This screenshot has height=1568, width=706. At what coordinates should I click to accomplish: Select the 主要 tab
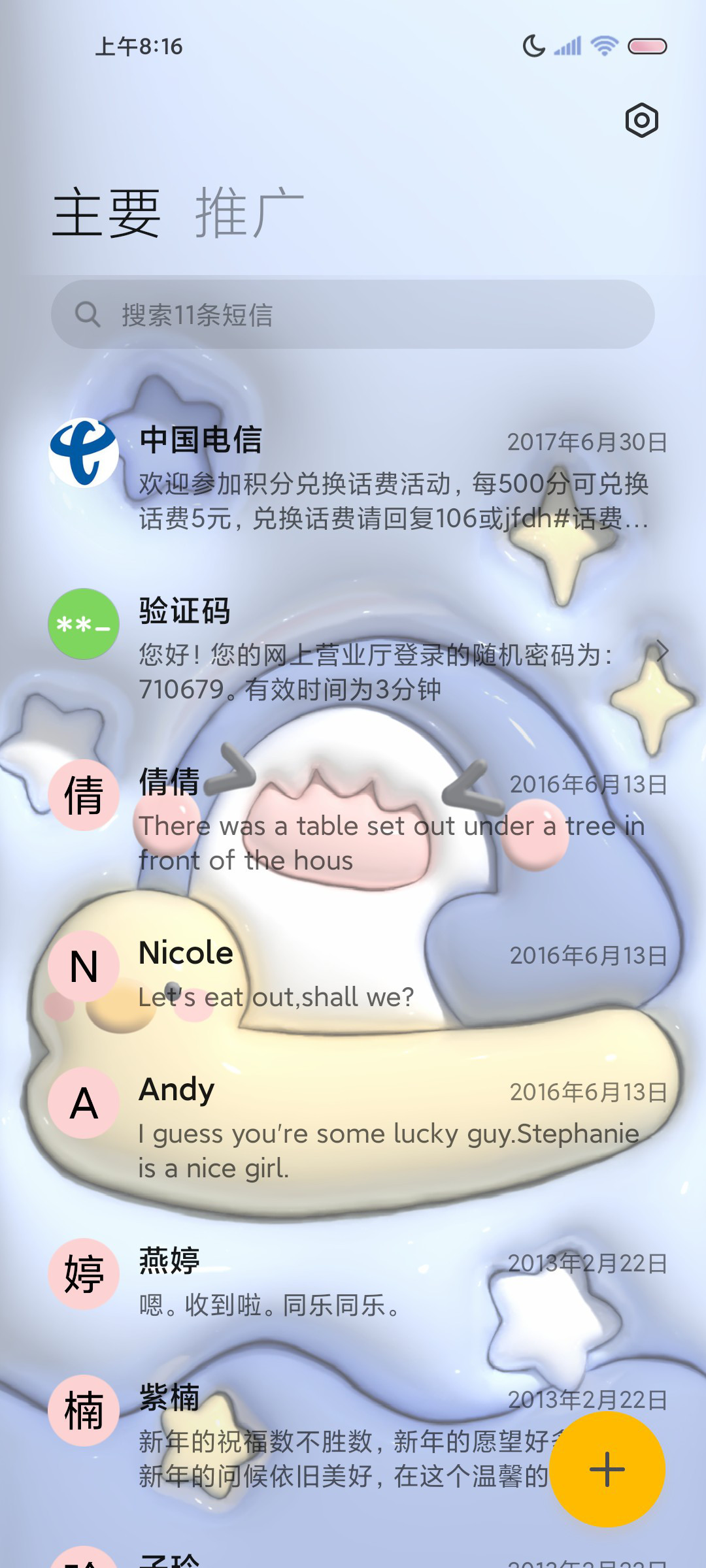pyautogui.click(x=107, y=212)
